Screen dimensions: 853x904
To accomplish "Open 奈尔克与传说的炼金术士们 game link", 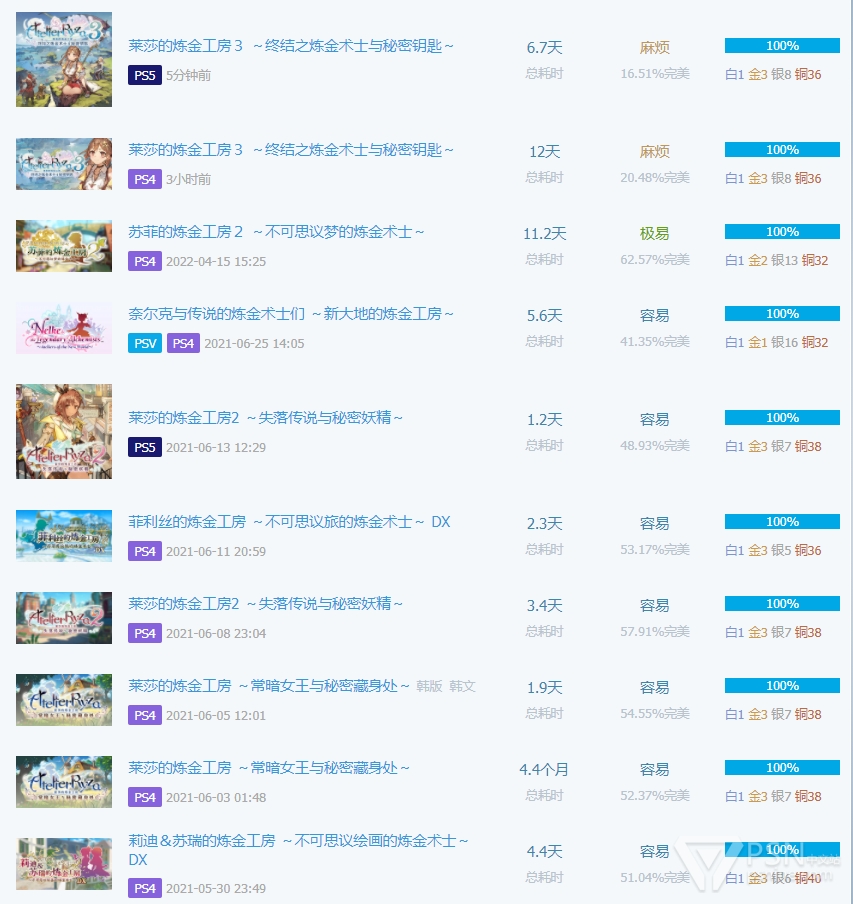I will click(290, 314).
